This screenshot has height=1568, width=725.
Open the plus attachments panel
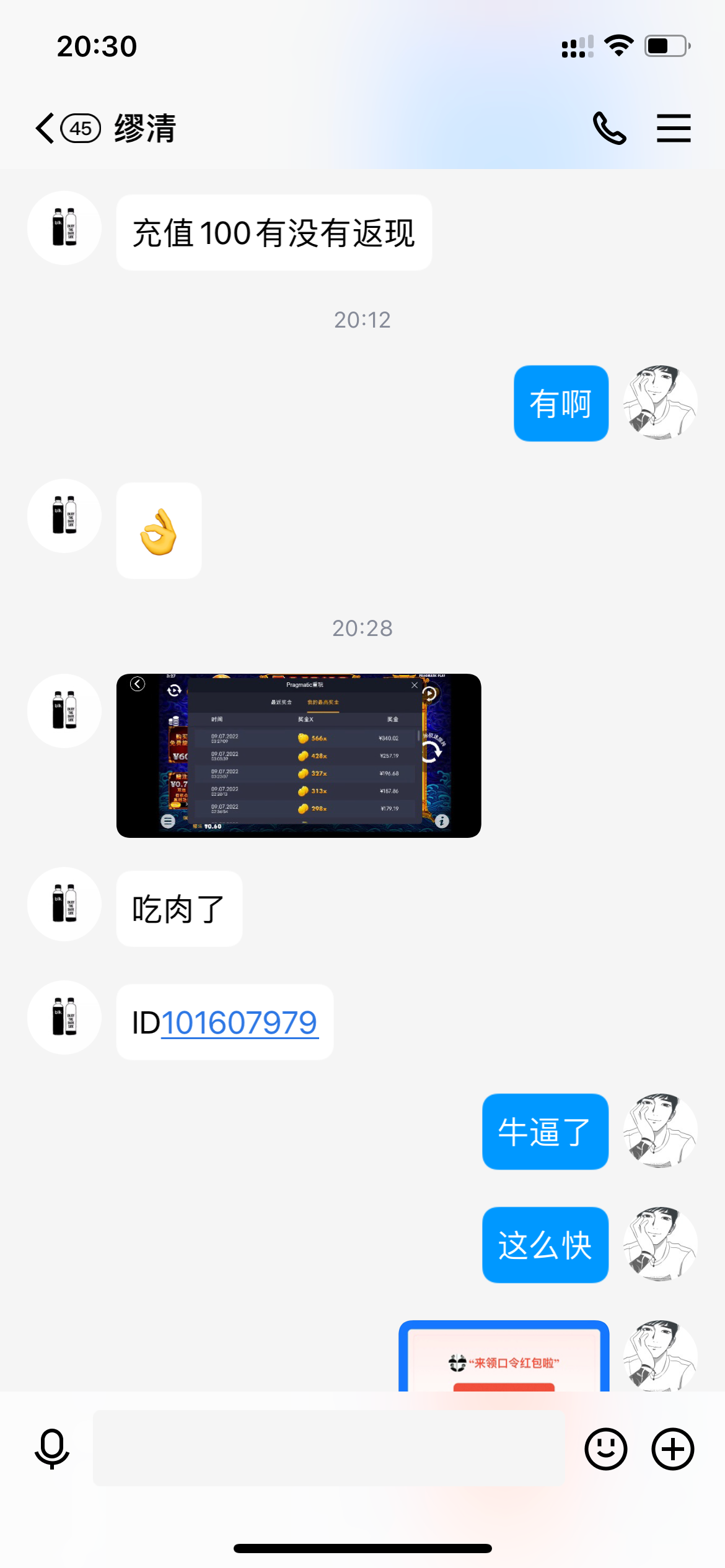point(672,1448)
